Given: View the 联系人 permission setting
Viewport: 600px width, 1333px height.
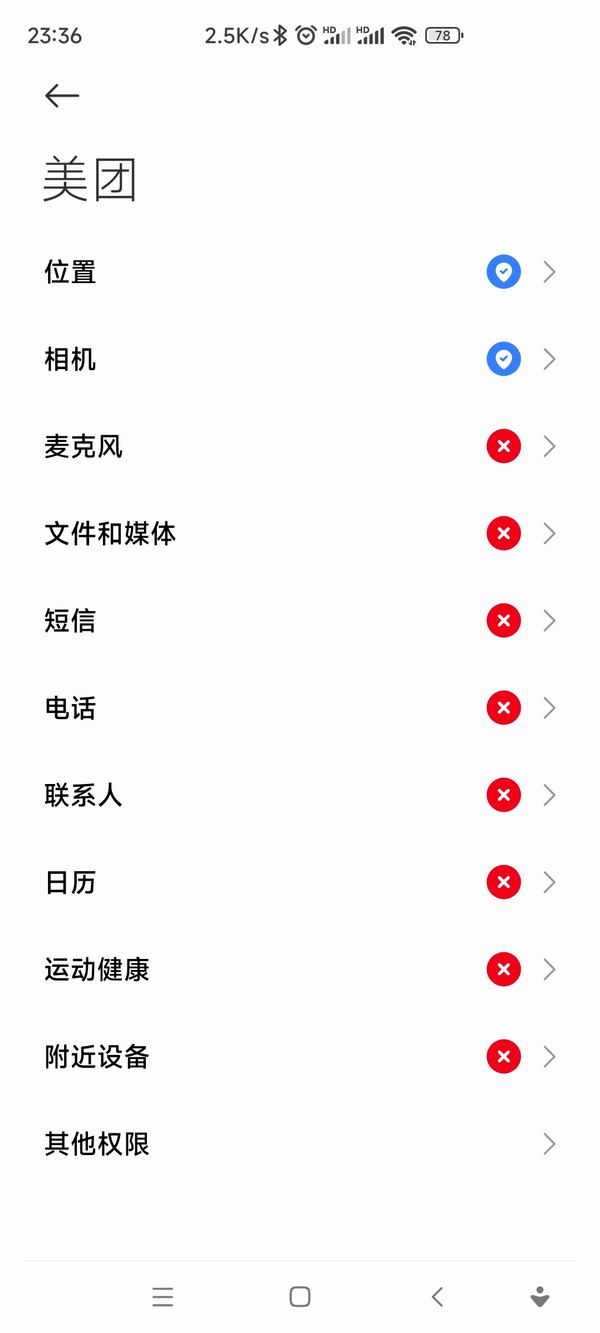Looking at the screenshot, I should pyautogui.click(x=300, y=795).
